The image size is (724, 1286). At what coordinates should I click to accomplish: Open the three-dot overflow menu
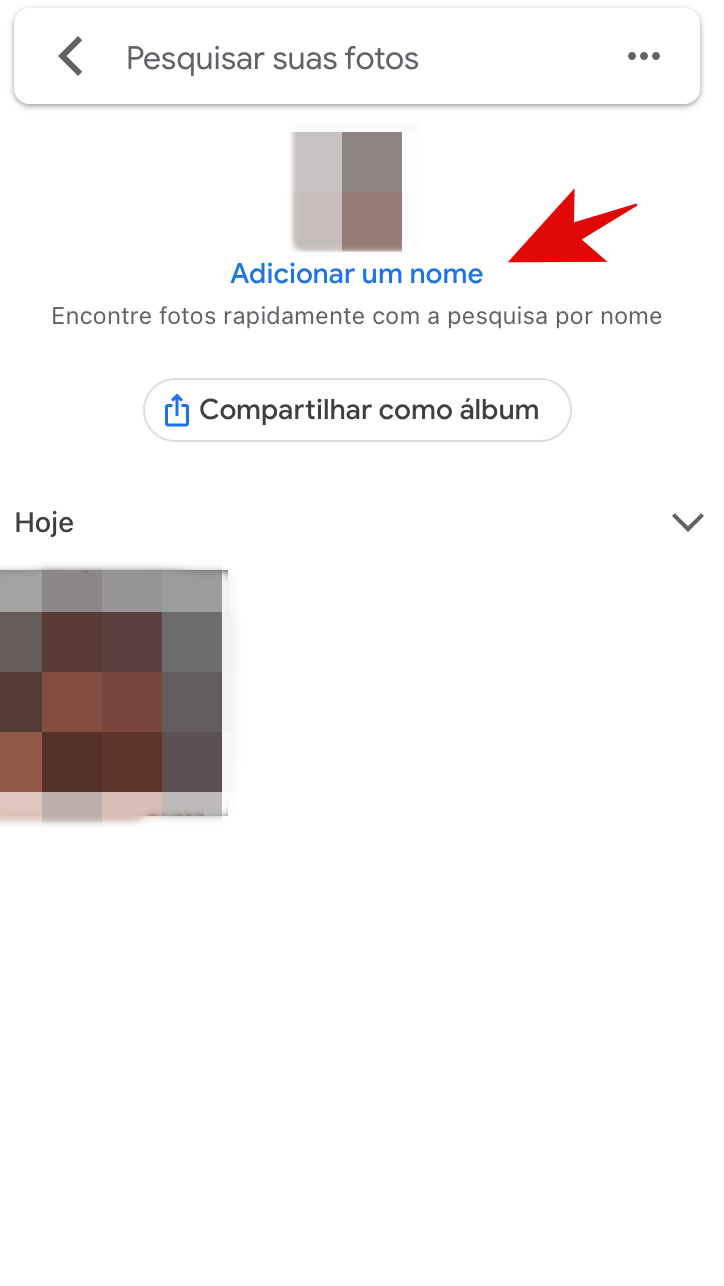coord(644,57)
